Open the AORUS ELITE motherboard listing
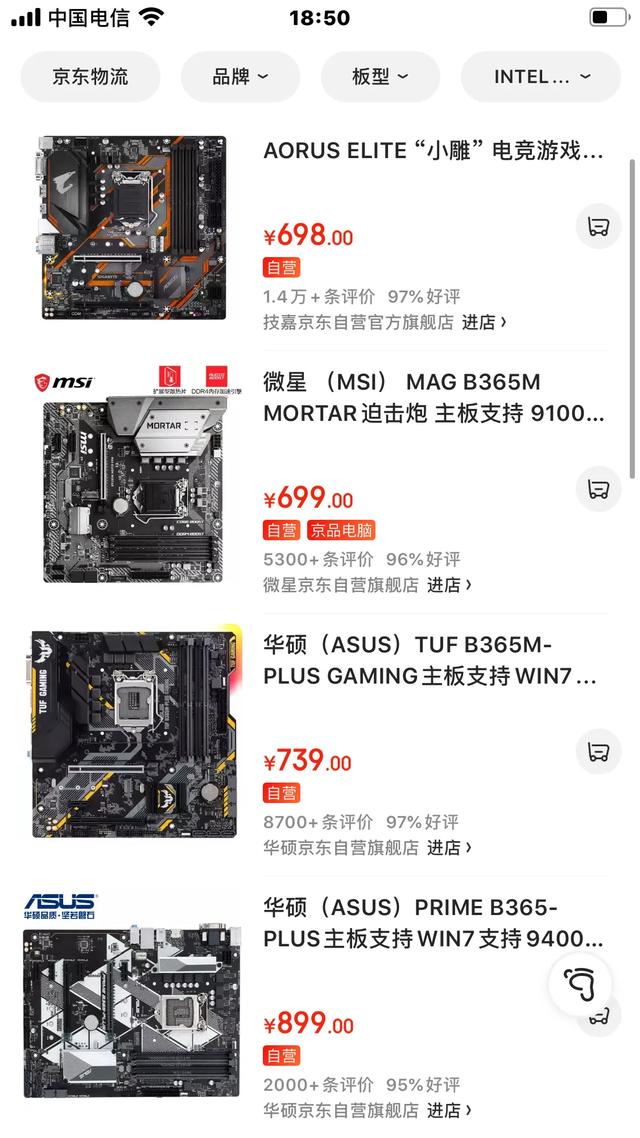Image resolution: width=640 pixels, height=1138 pixels. [433, 151]
